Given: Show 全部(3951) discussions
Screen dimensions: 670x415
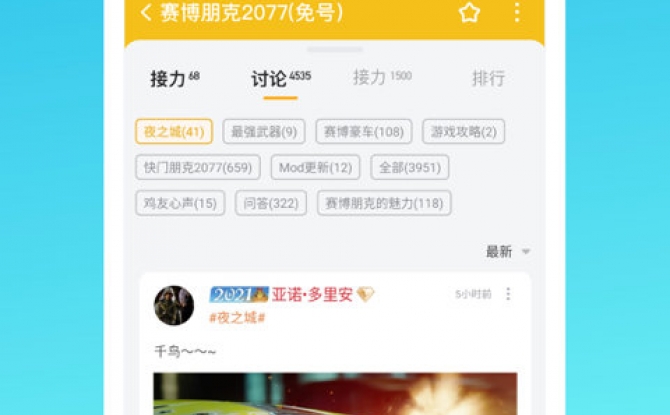Looking at the screenshot, I should [409, 168].
